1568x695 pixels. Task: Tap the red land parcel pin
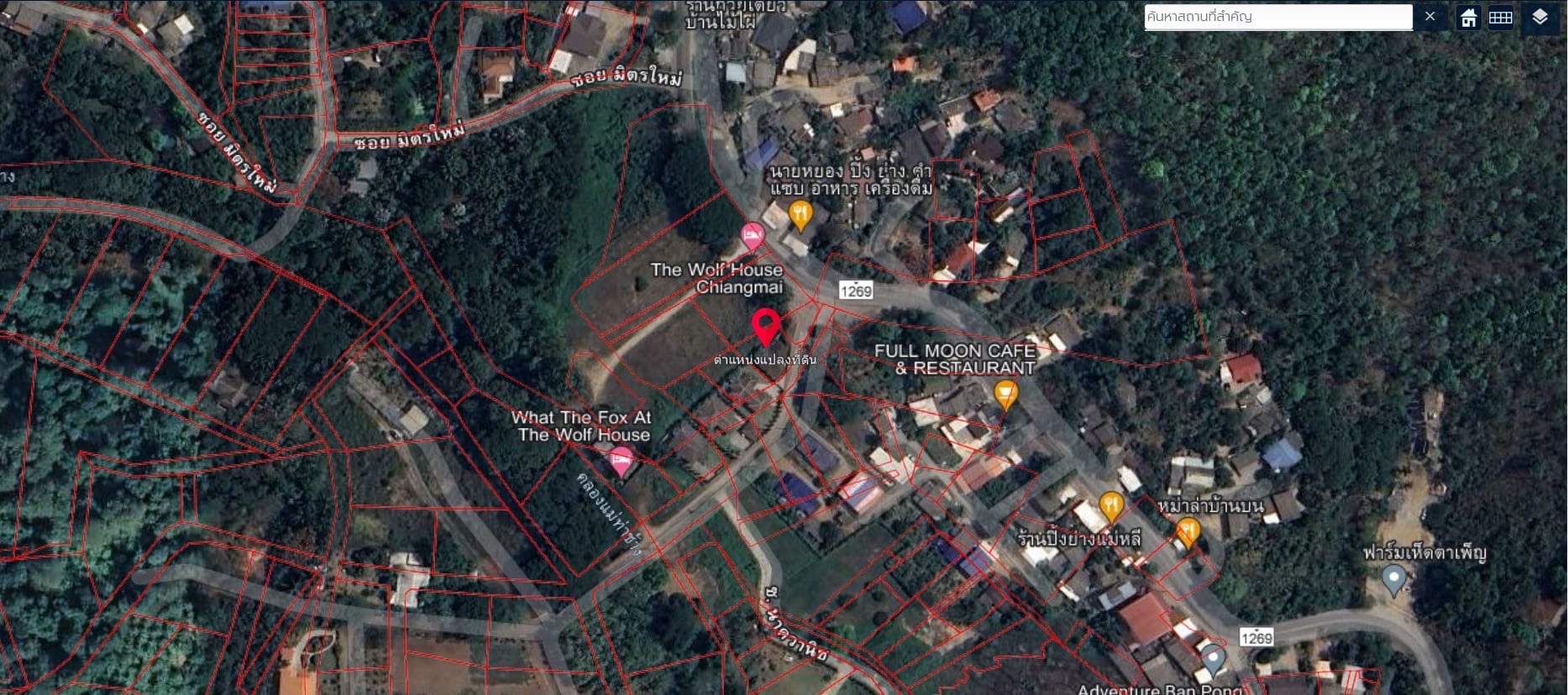pos(765,326)
